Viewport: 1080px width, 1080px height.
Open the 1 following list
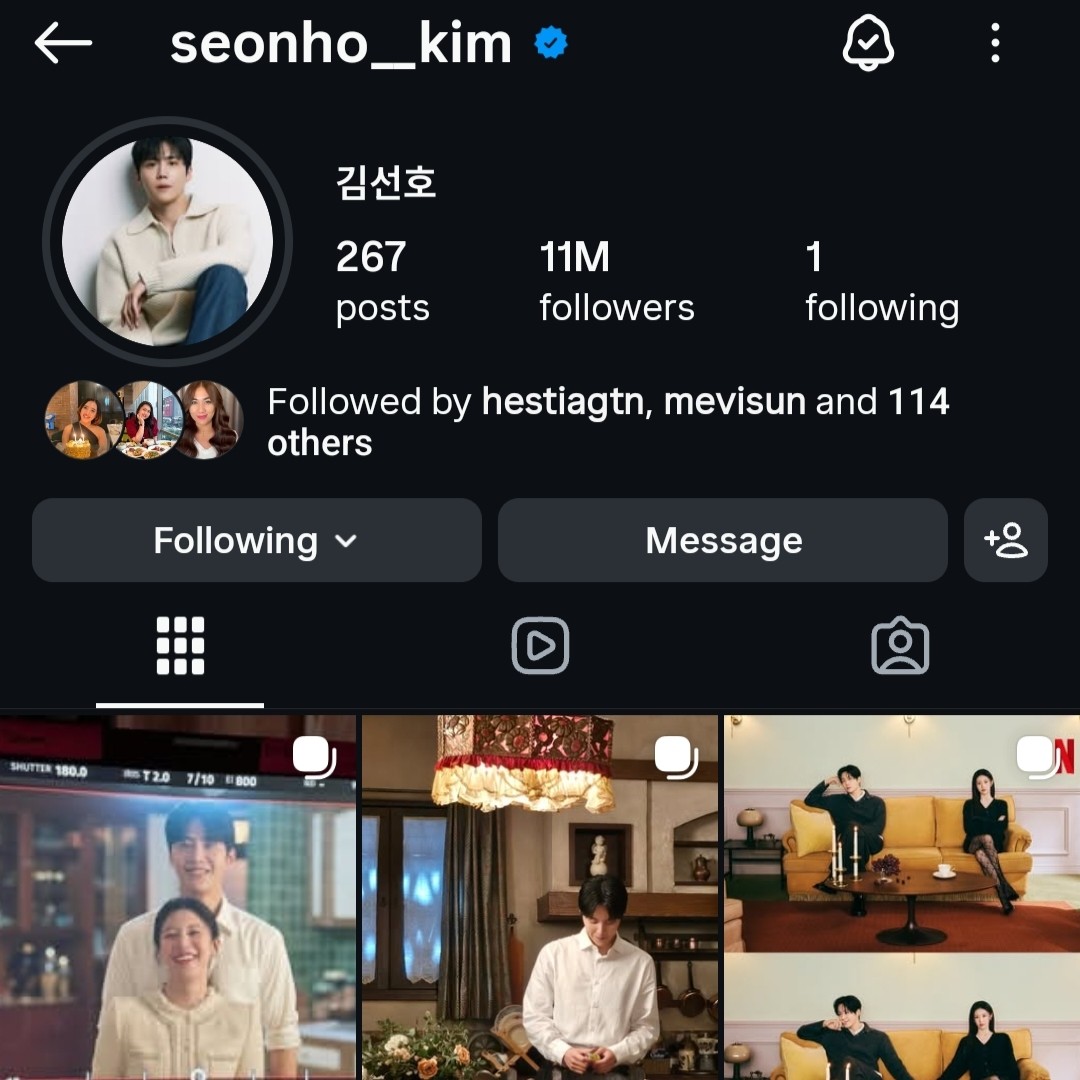(x=881, y=282)
